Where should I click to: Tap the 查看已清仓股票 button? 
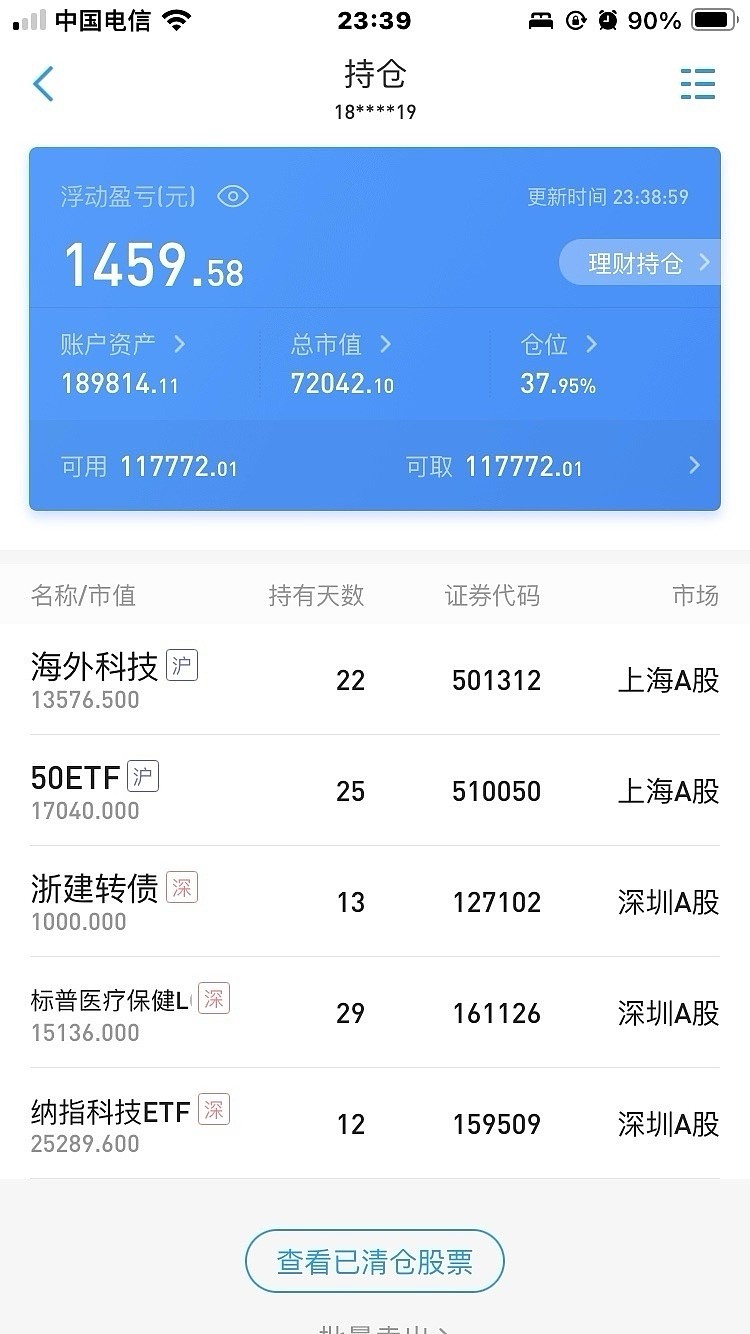tap(374, 1261)
